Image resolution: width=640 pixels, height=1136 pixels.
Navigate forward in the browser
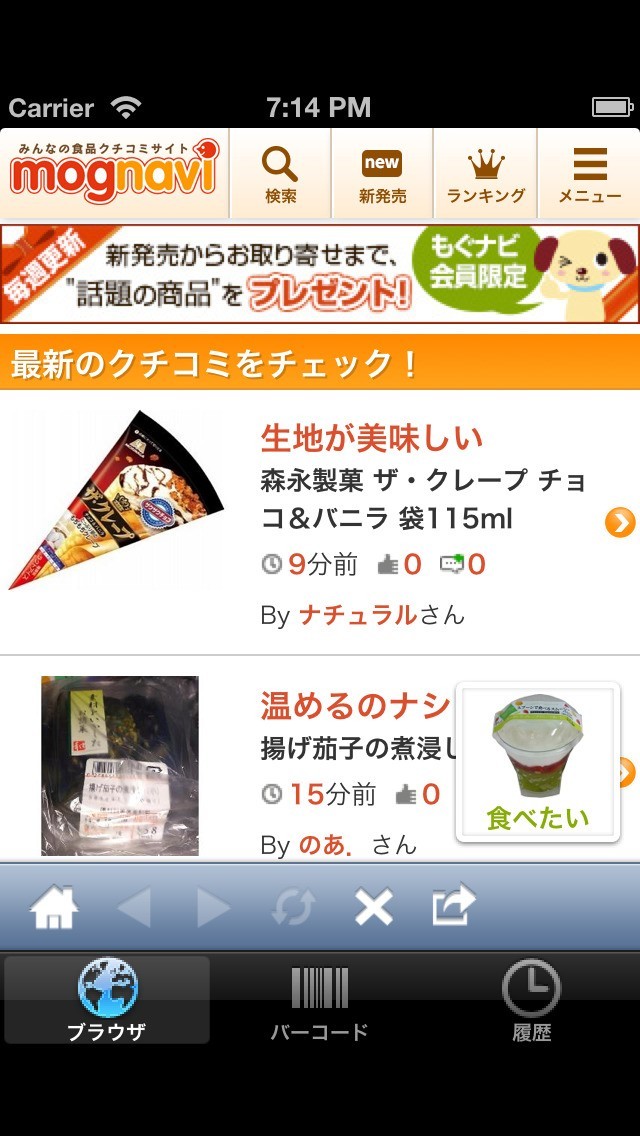point(213,907)
